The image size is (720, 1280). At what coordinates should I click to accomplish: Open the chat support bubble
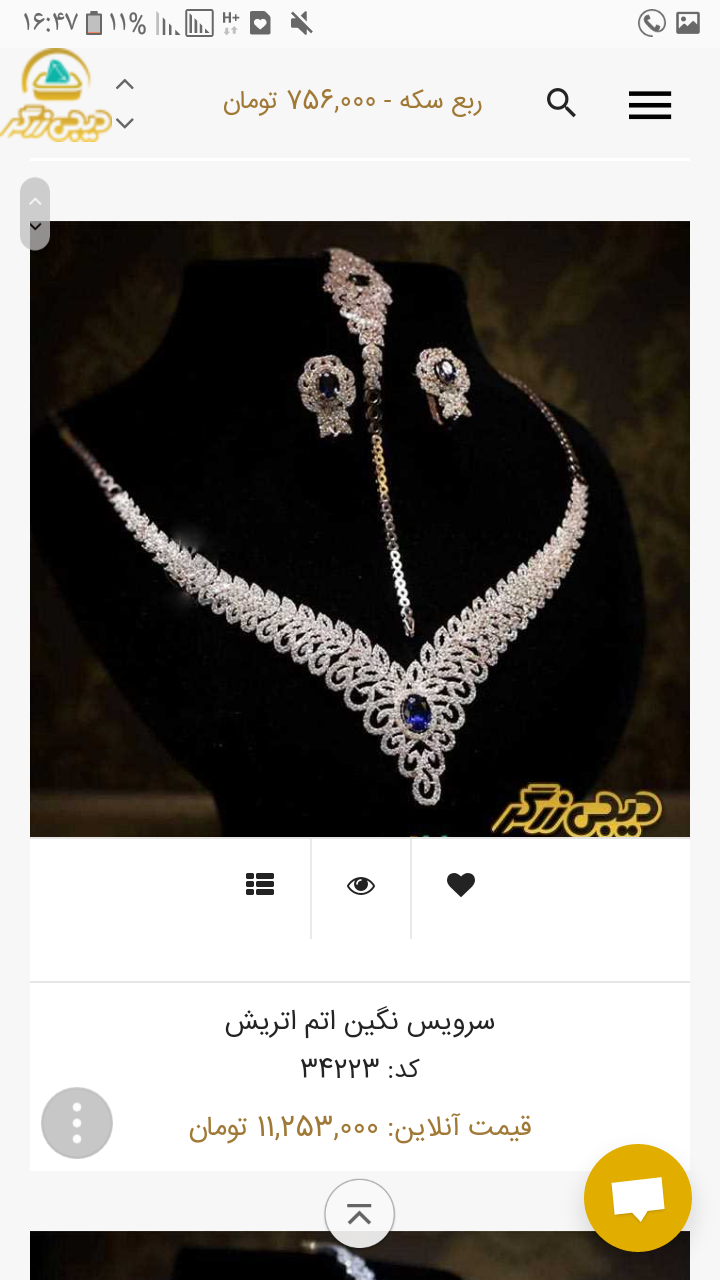(x=638, y=1197)
